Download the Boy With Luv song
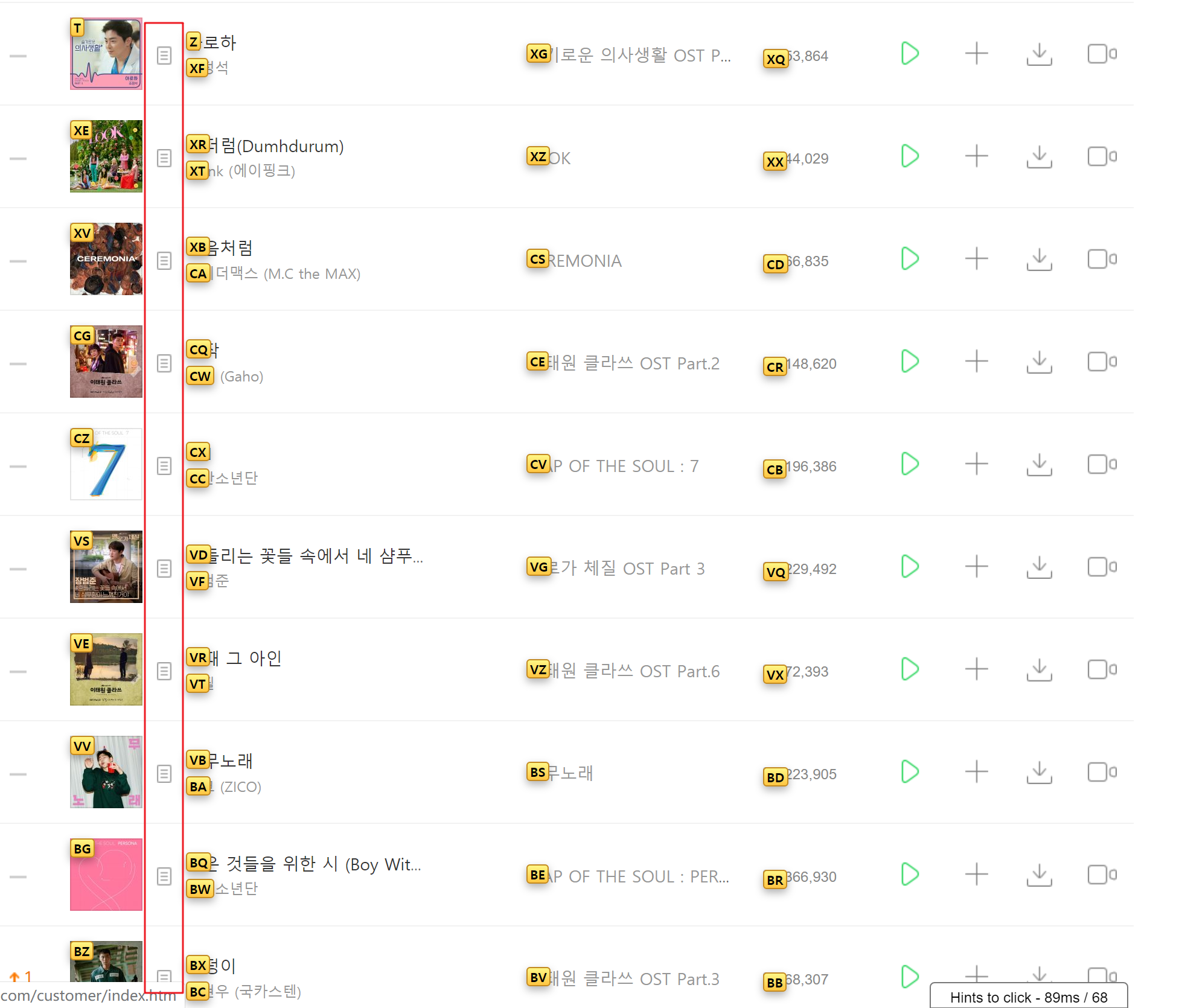Image resolution: width=1182 pixels, height=1008 pixels. pos(1039,875)
